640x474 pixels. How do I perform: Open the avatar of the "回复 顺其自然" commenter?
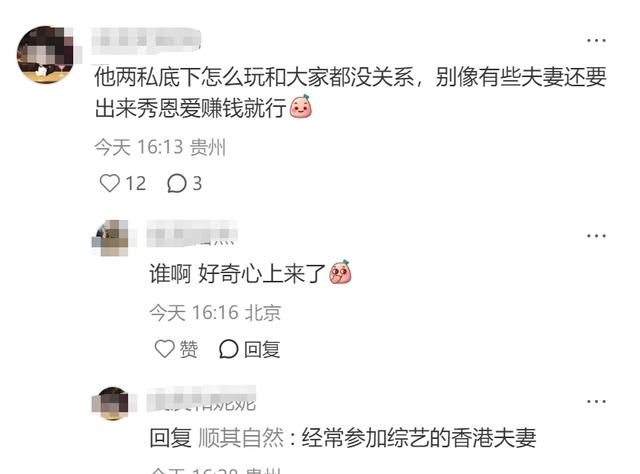[112, 403]
